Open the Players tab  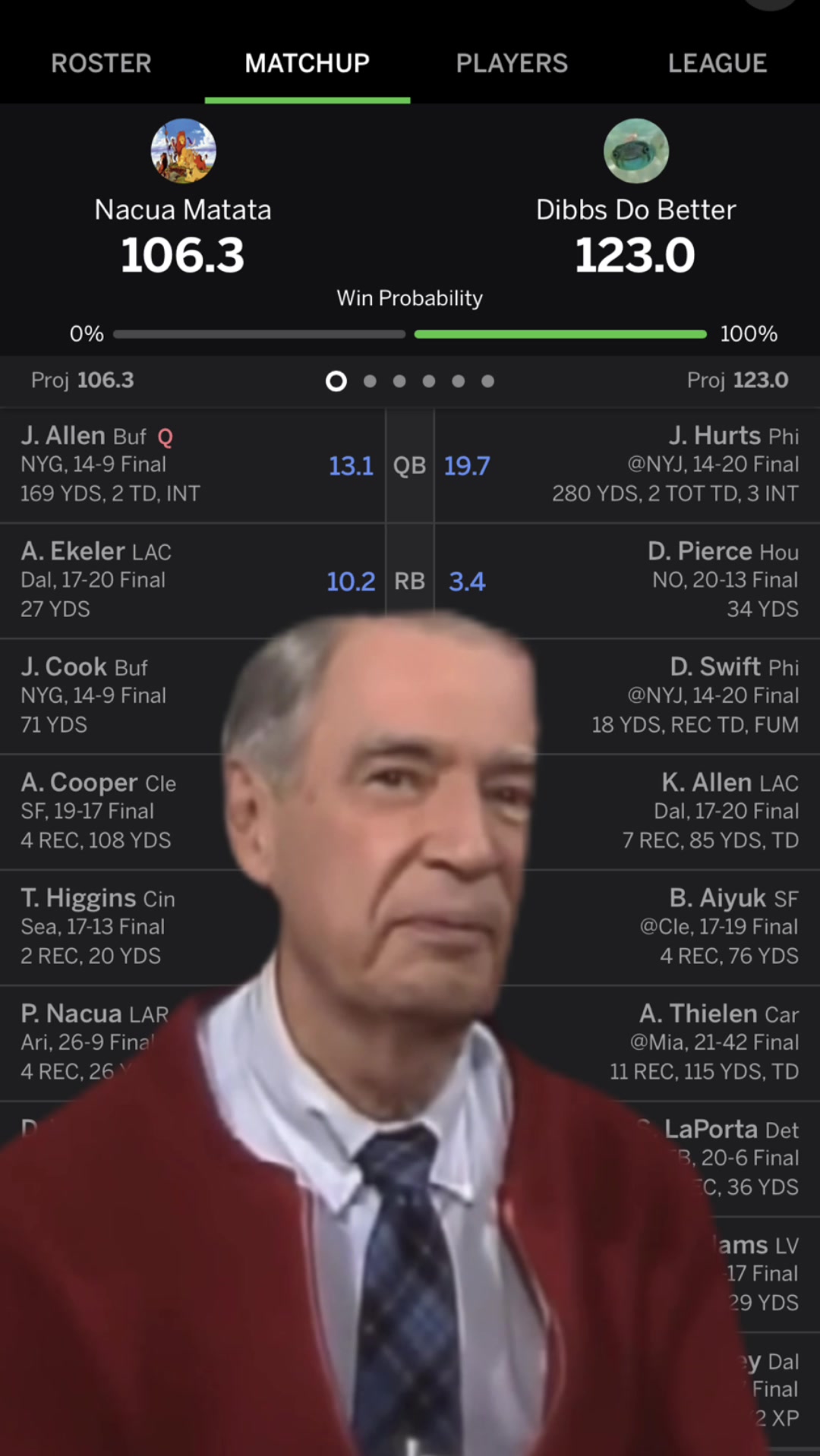coord(512,63)
